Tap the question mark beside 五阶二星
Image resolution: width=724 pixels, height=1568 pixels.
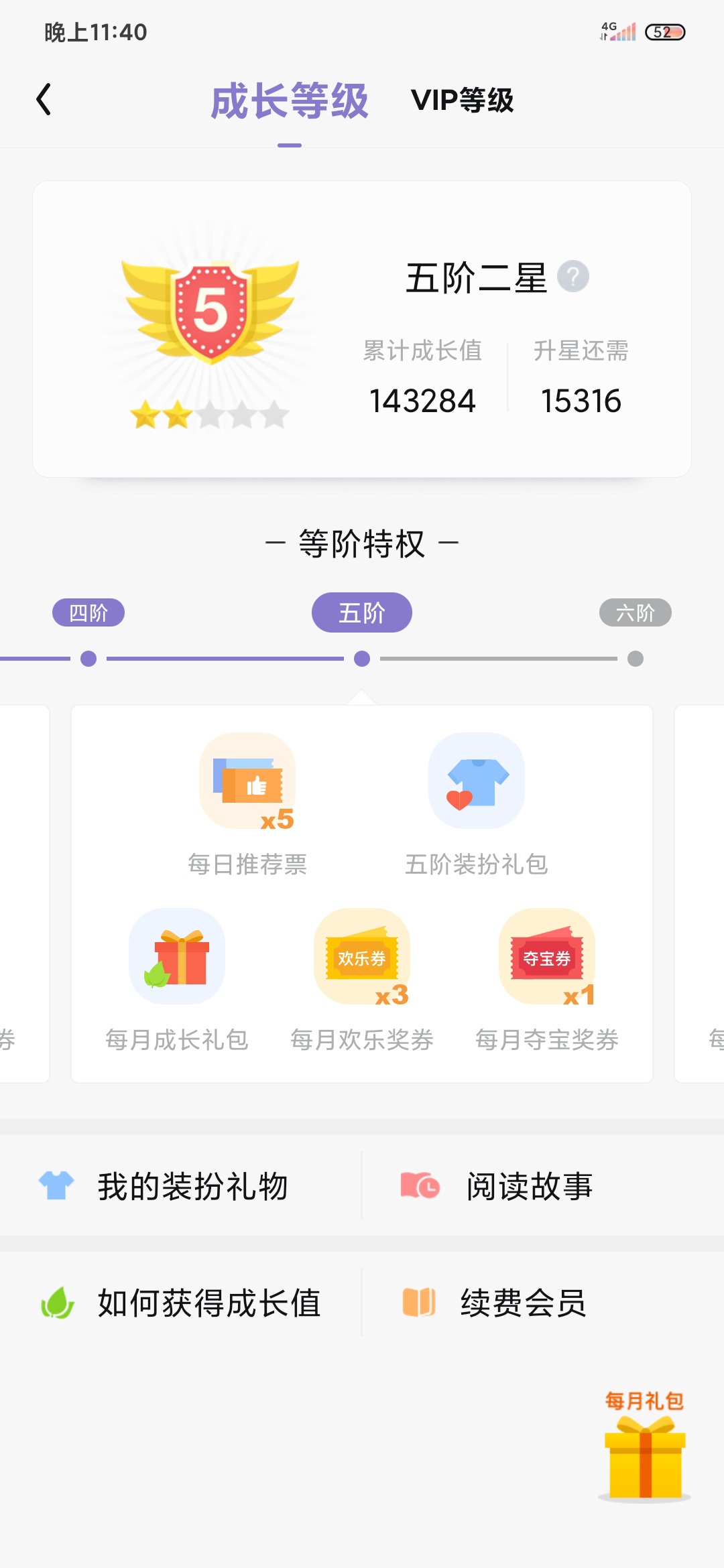coord(573,276)
